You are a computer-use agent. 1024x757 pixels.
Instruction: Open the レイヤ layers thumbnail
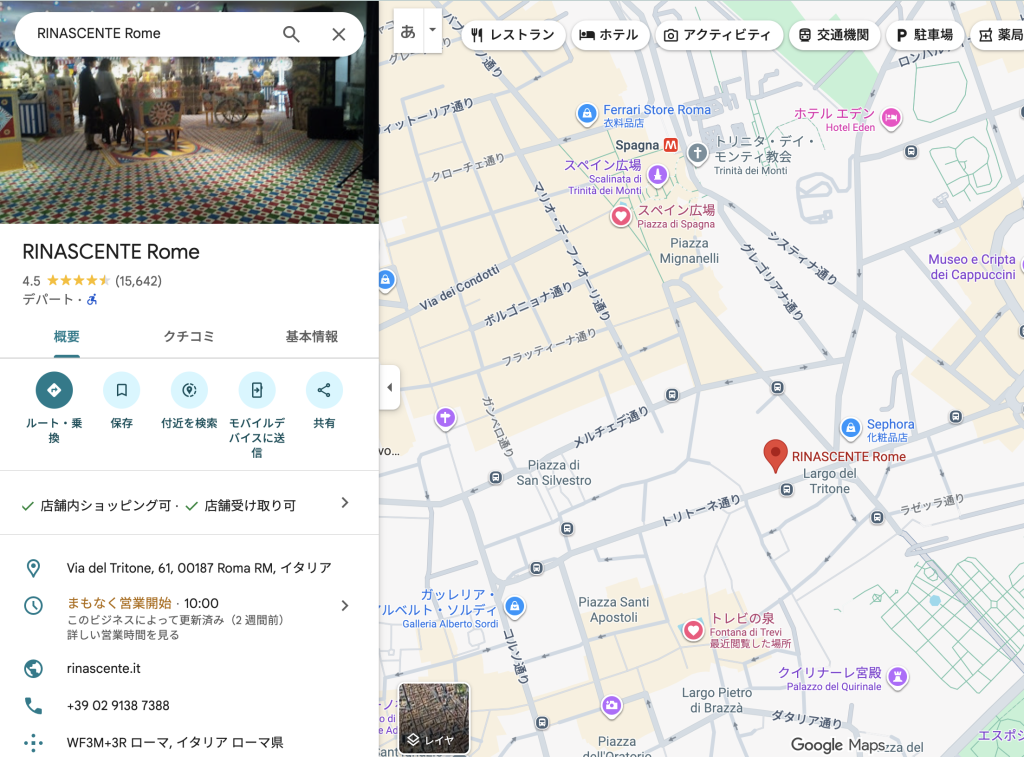[x=434, y=719]
